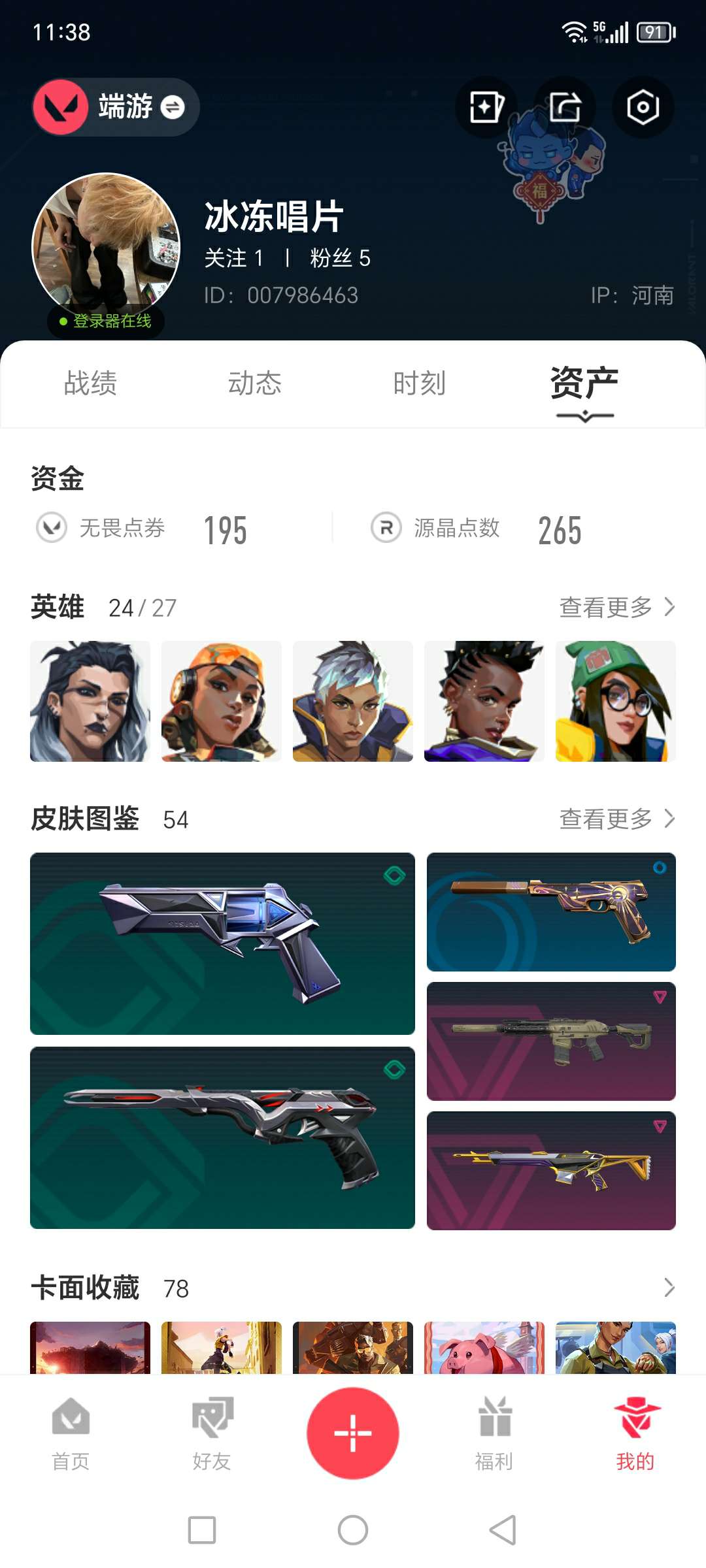Viewport: 706px width, 1568px height.
Task: Open the settings hexagon icon
Action: 643,107
